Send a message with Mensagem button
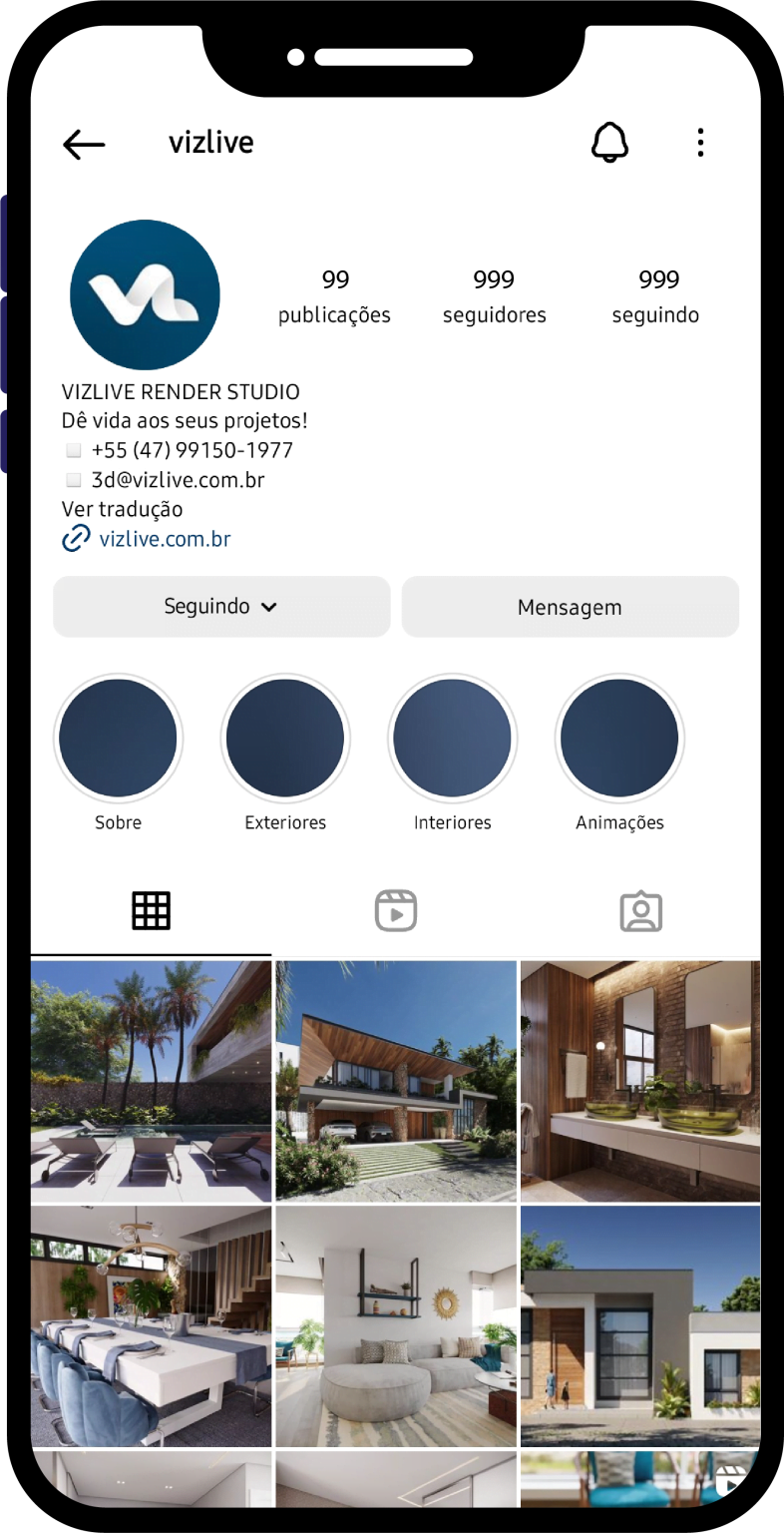Viewport: 784px width, 1533px height. [570, 607]
